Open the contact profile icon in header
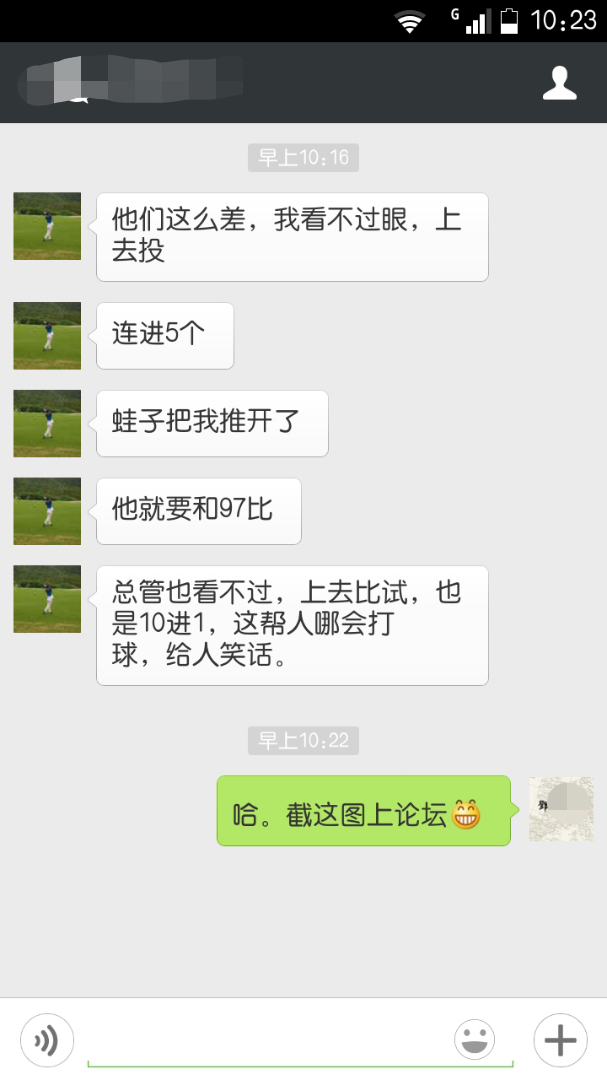Screen dimensions: 607x1080 560,83
